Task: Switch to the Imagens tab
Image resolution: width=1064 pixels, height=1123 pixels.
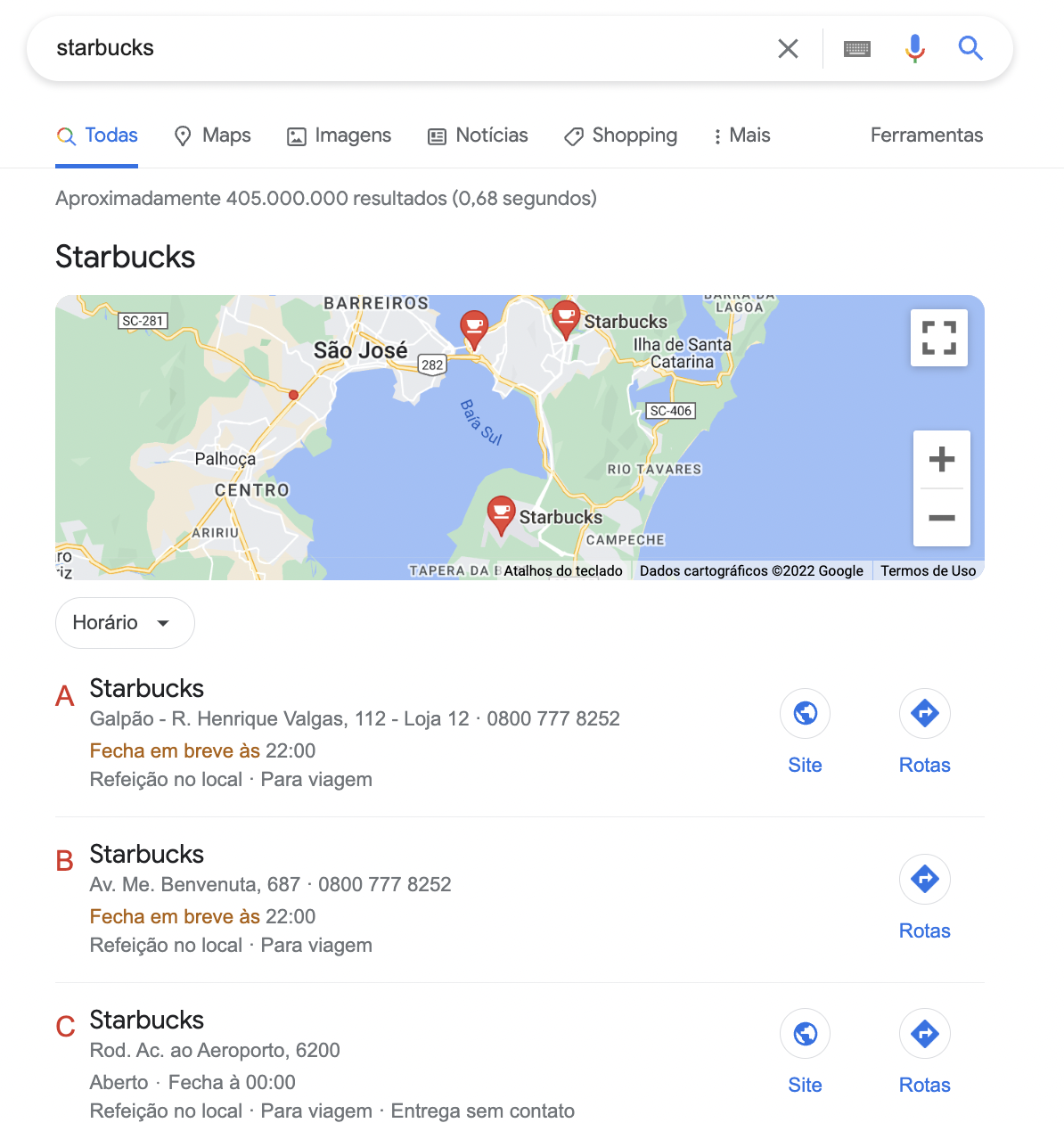Action: [x=340, y=135]
